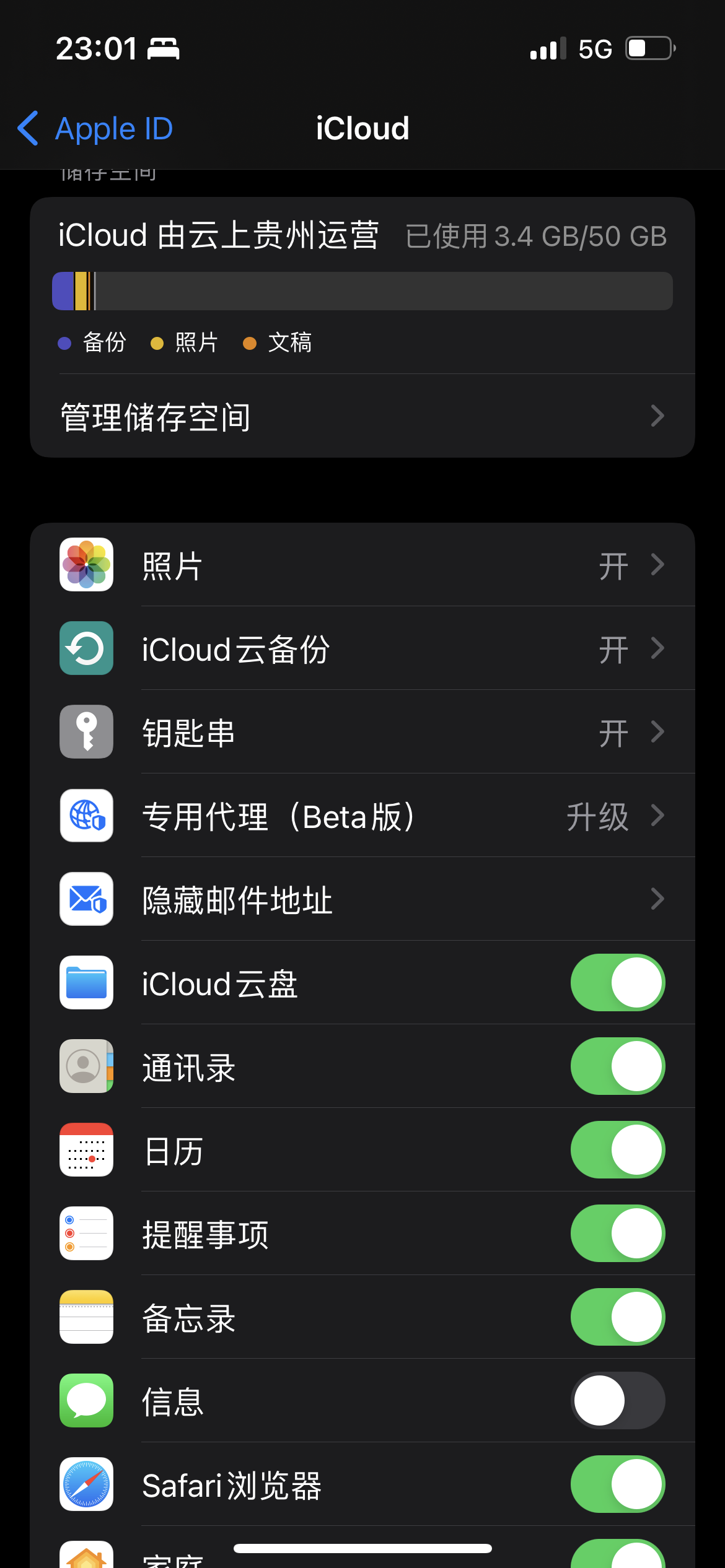Enable 信息 iCloud sync
This screenshot has width=725, height=1568.
click(x=617, y=1401)
